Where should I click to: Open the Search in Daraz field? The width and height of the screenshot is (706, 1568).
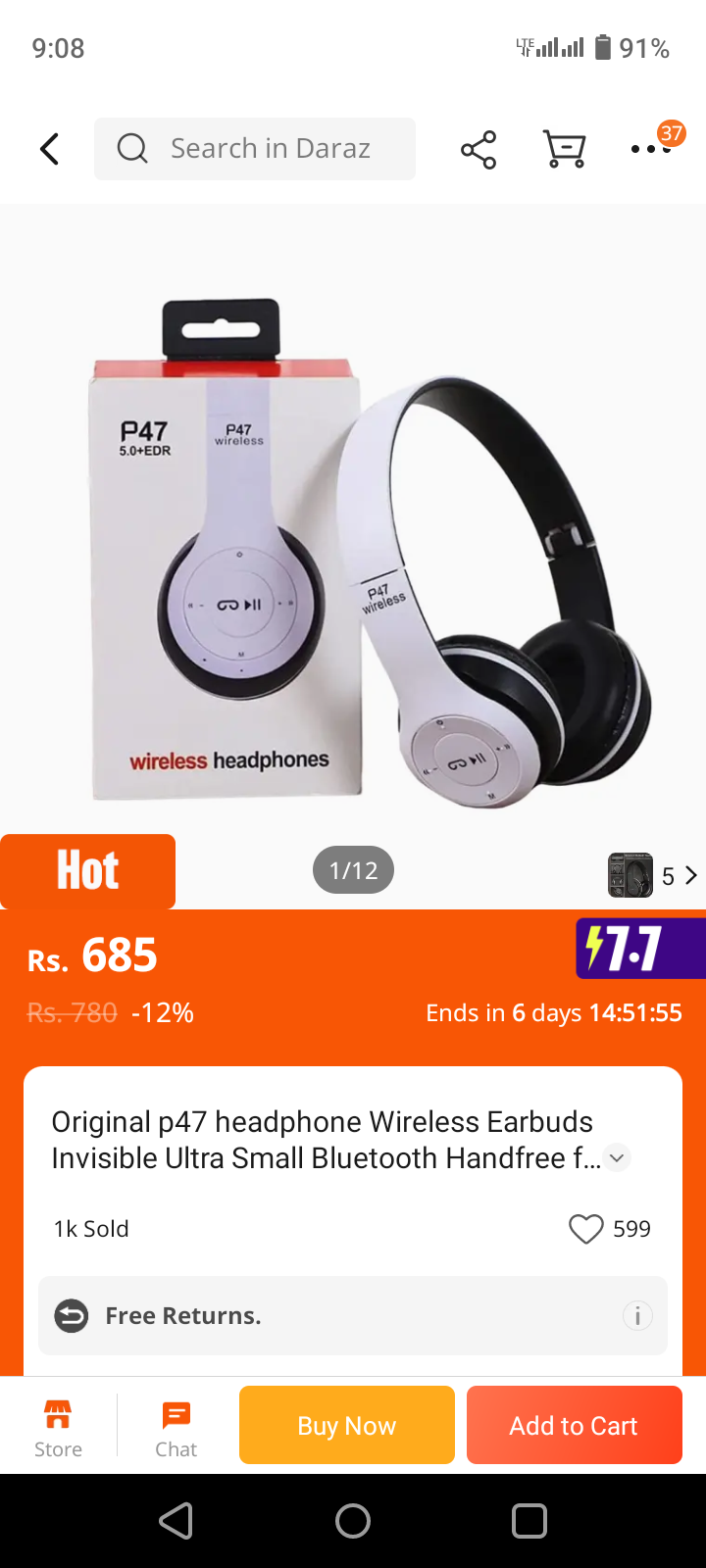[x=255, y=149]
